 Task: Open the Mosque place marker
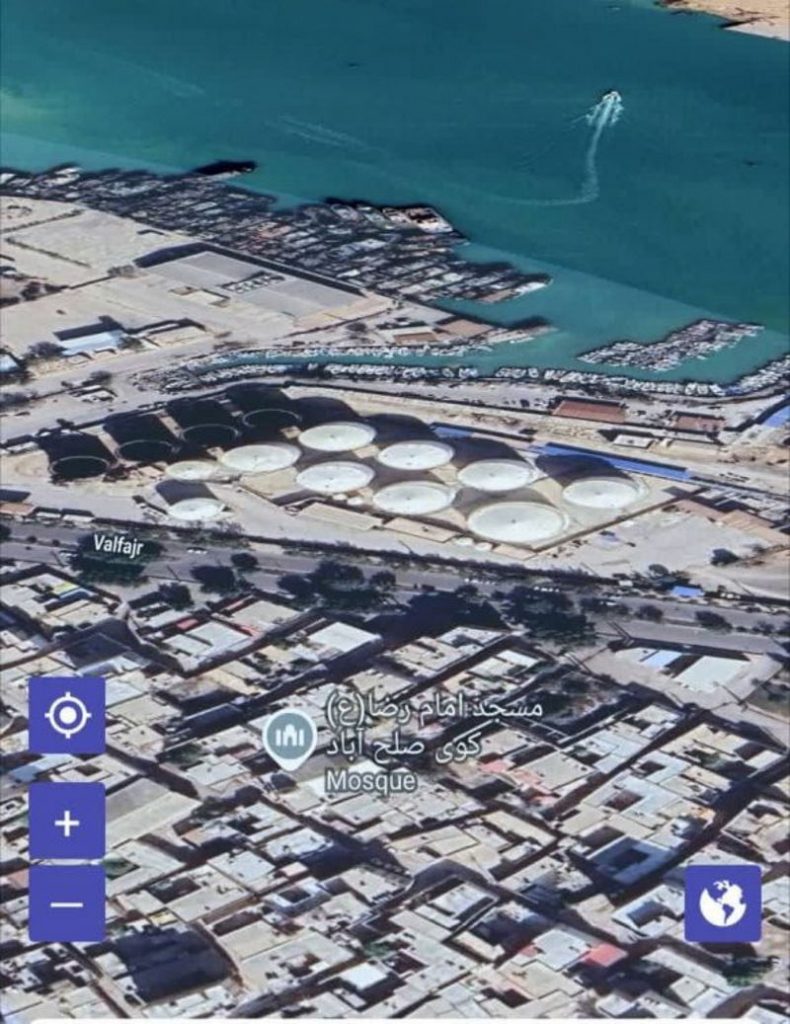(290, 737)
